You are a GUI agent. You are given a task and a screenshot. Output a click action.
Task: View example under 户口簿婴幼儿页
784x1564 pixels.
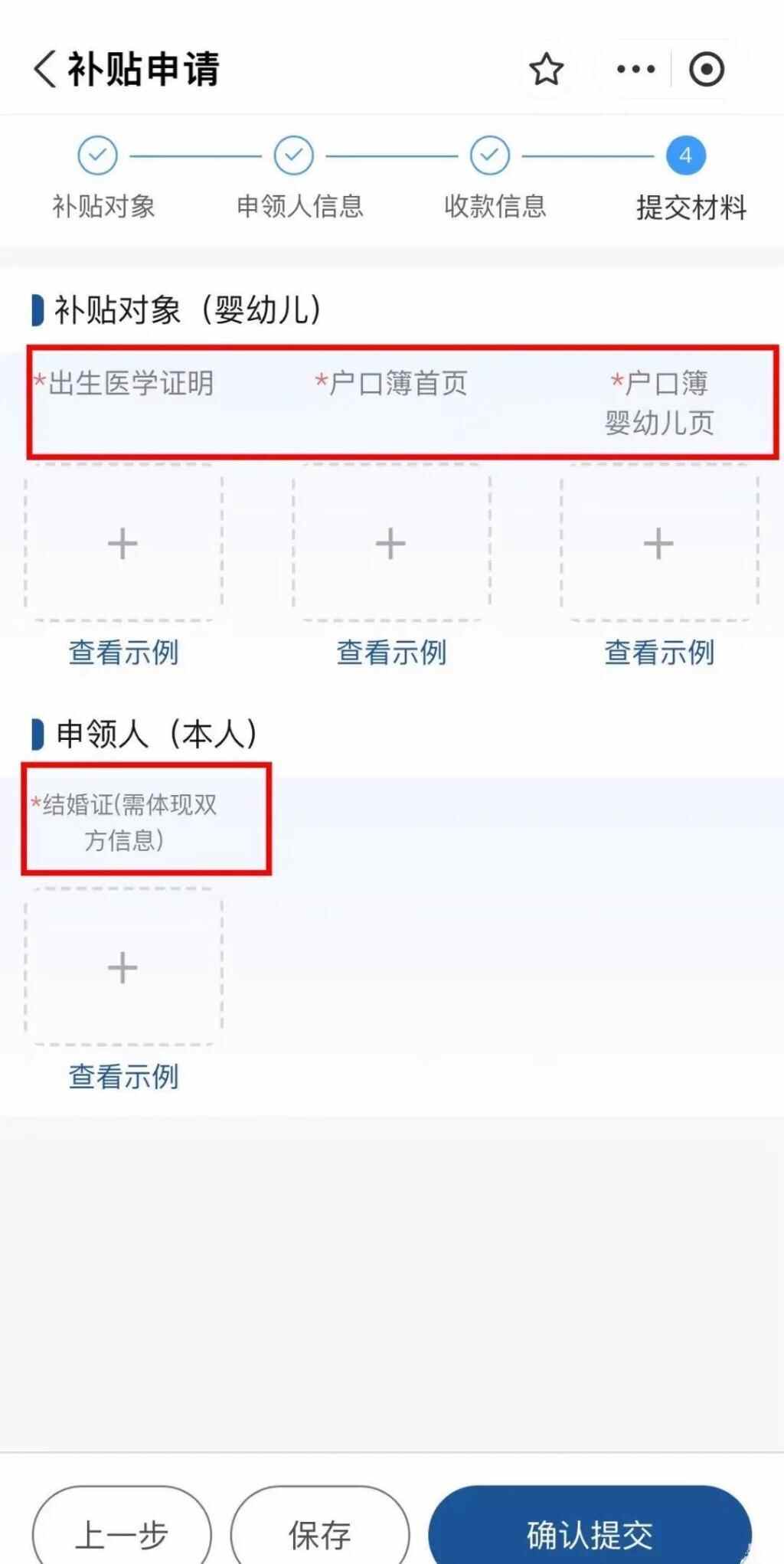(x=659, y=653)
